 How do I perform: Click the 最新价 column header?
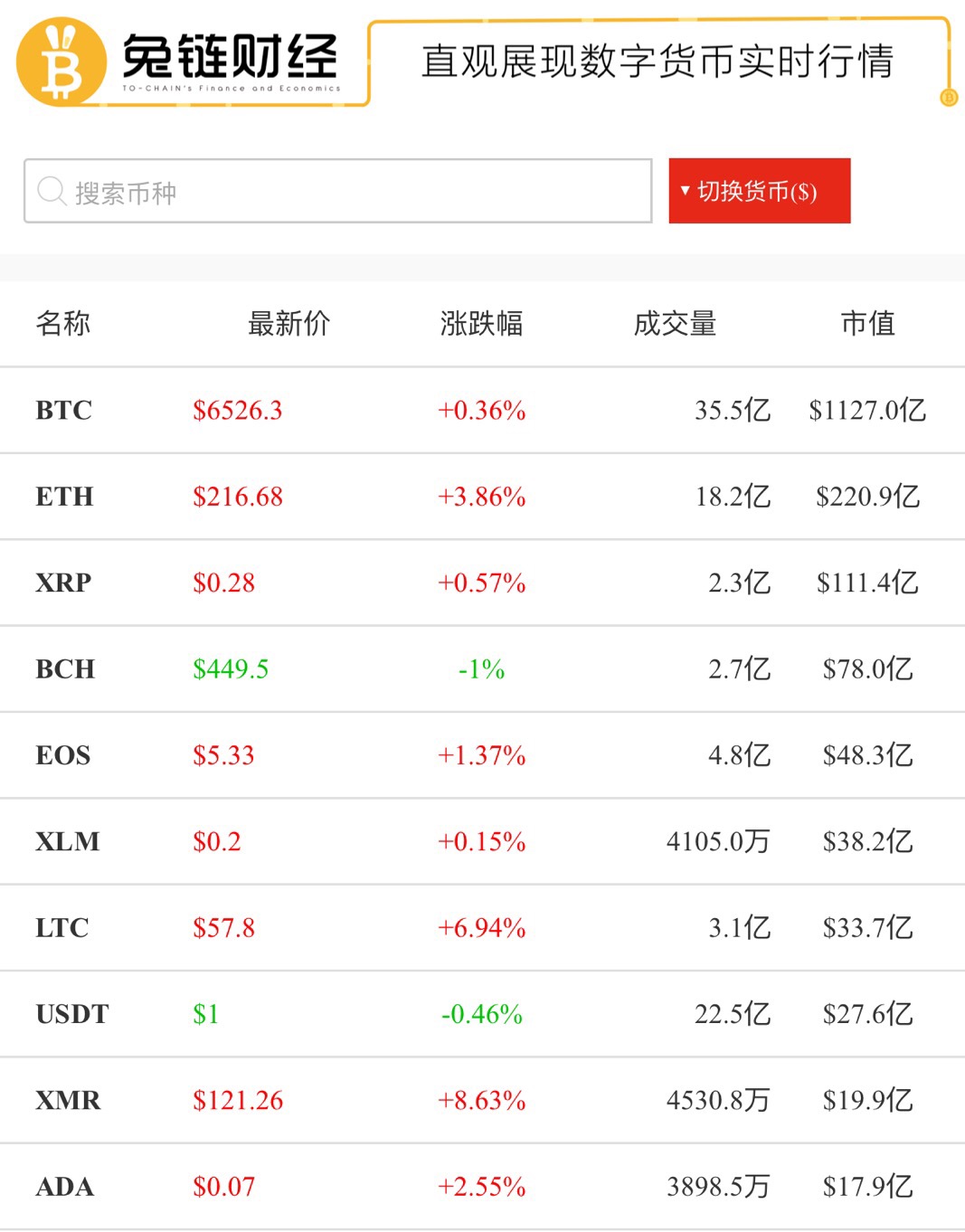click(288, 324)
